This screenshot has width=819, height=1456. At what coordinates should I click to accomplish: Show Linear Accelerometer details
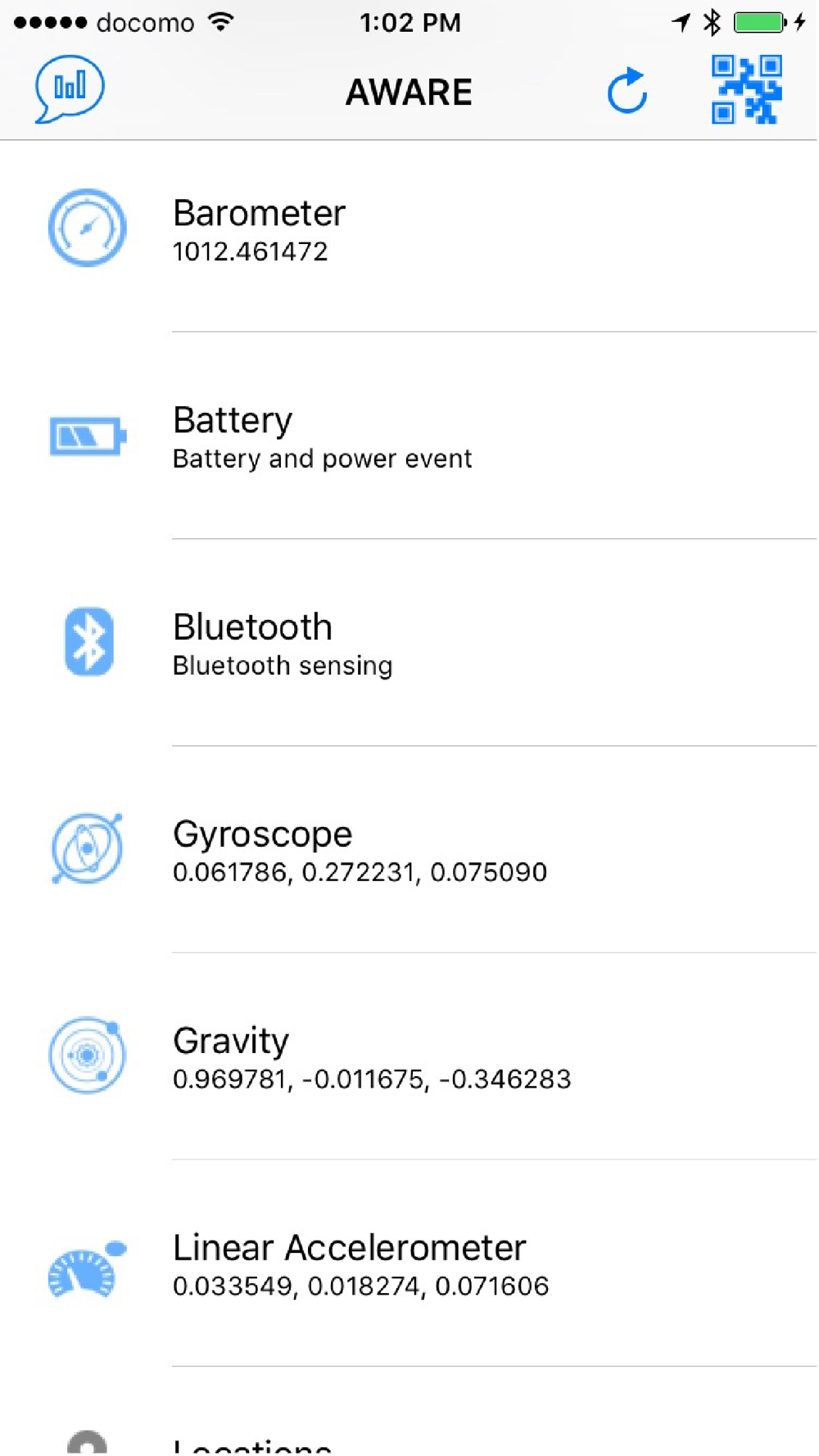click(409, 1265)
